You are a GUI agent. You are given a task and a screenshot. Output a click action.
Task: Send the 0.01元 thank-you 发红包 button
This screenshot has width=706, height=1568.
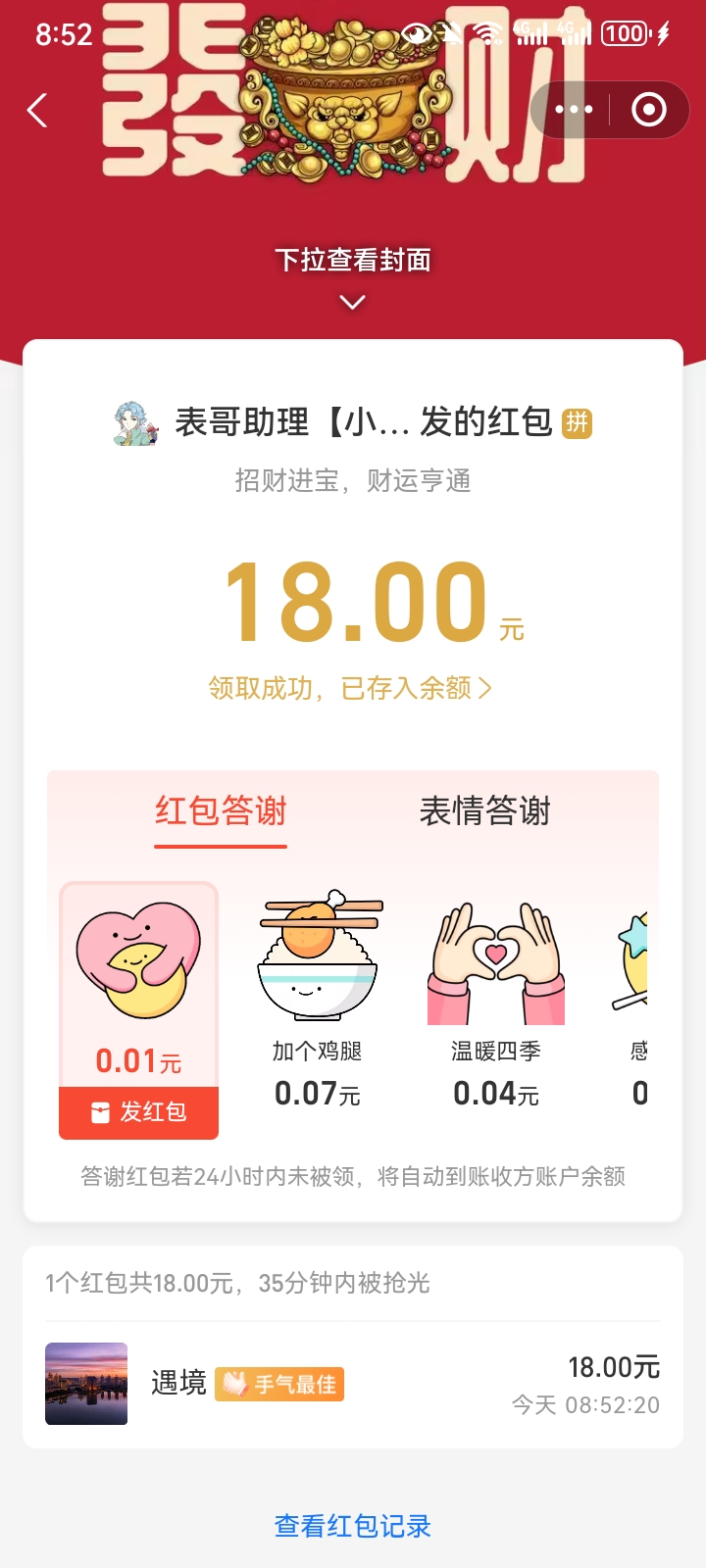pos(138,1112)
